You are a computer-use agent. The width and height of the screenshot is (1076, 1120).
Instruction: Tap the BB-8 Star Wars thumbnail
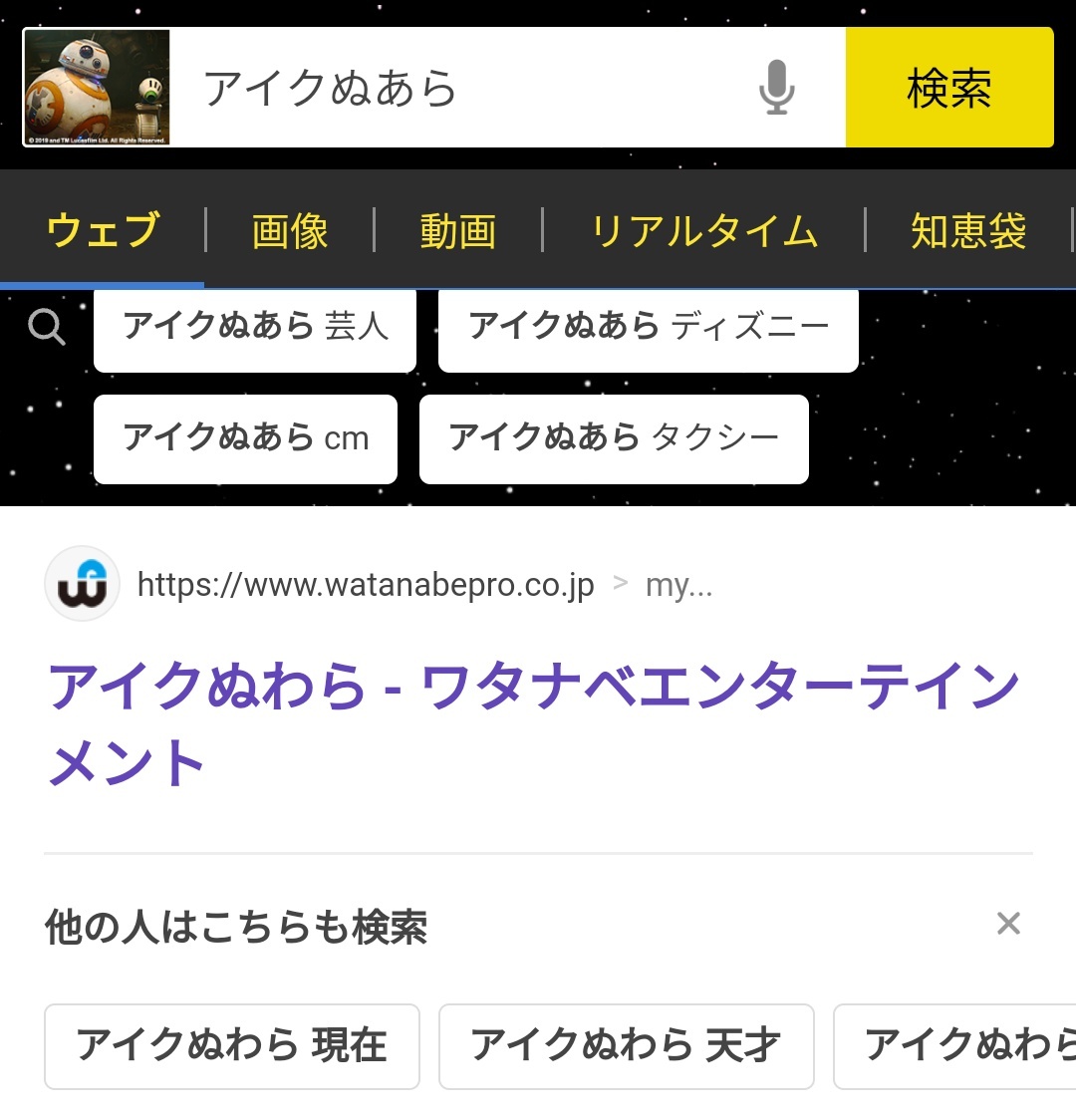pos(97,88)
